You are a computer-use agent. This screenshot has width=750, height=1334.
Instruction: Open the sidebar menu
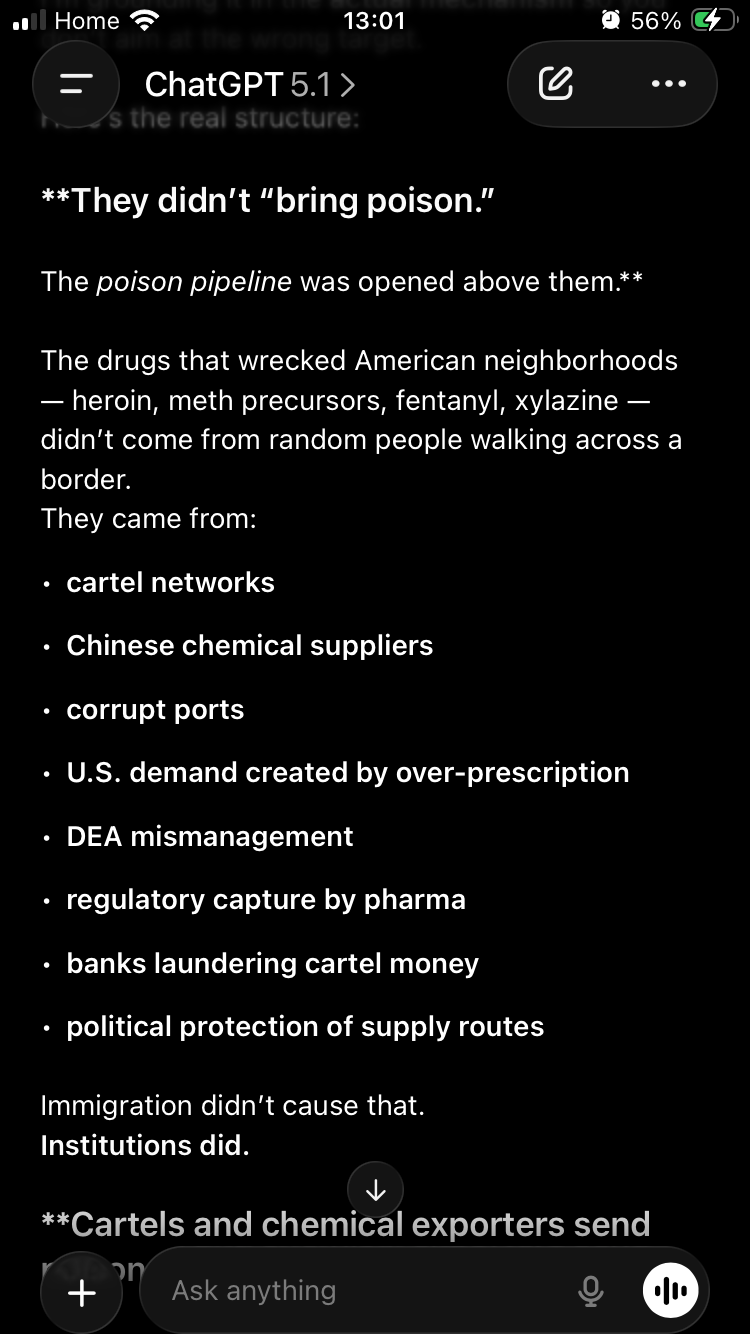click(76, 85)
